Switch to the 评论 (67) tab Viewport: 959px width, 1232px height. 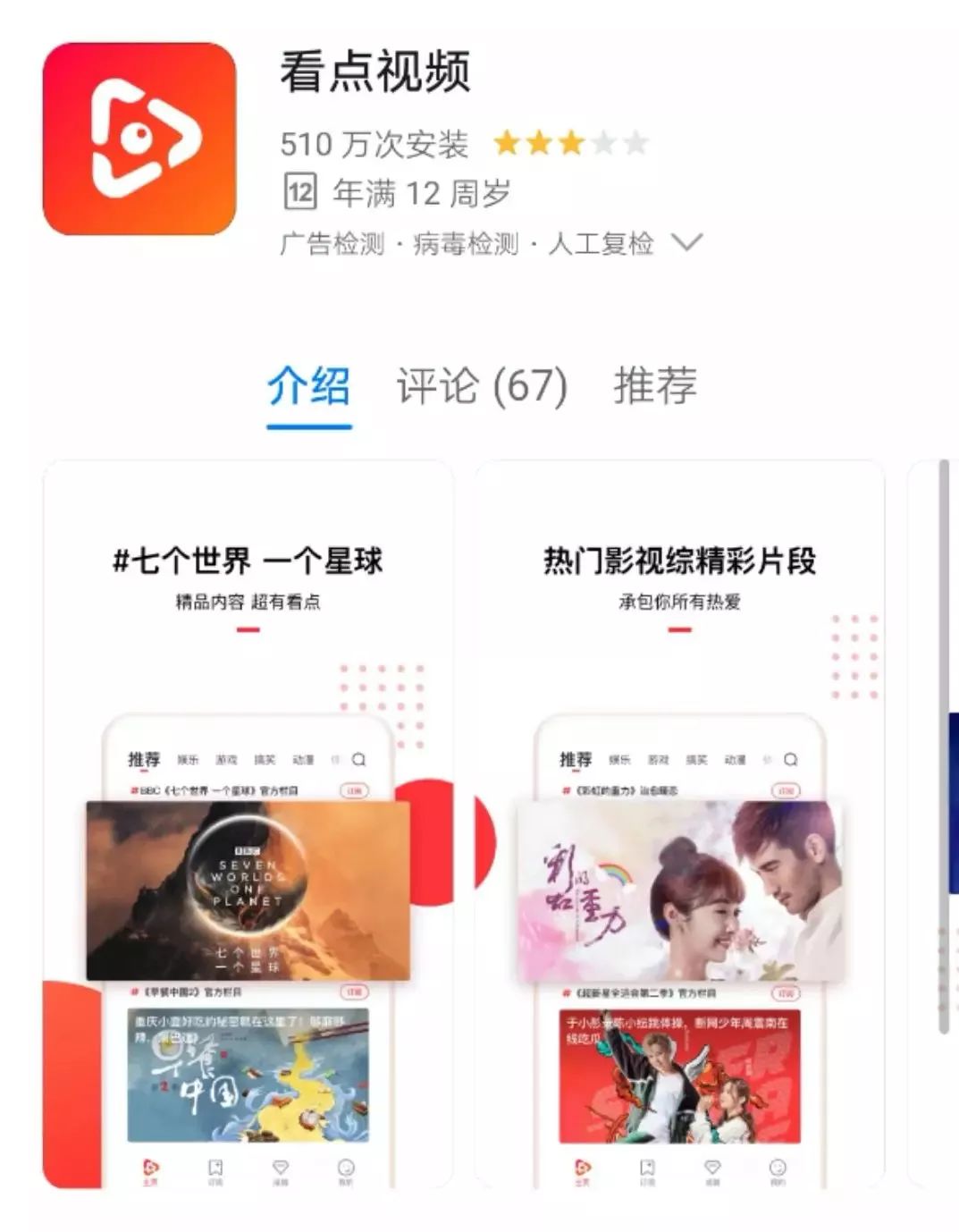click(x=482, y=386)
